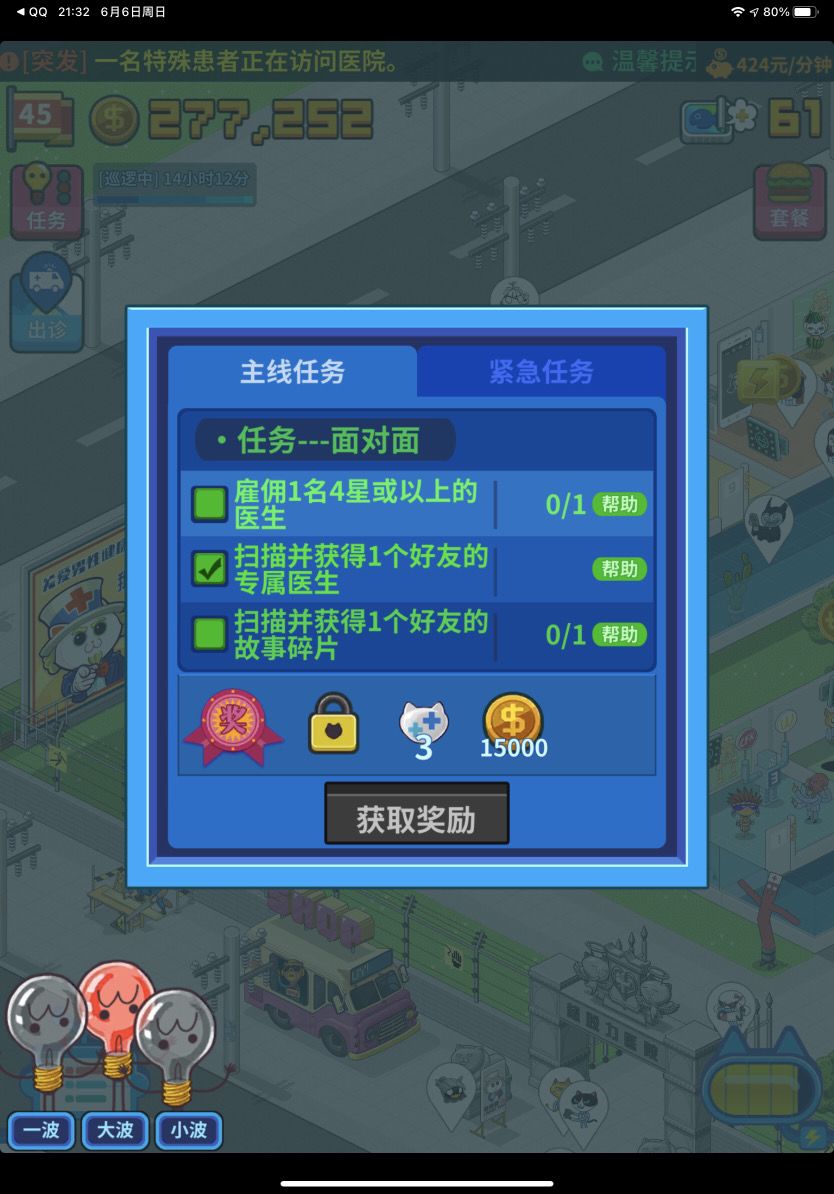Toggle the checked 扫描并获得1个好友的专属医生 box
This screenshot has width=834, height=1194.
point(209,568)
